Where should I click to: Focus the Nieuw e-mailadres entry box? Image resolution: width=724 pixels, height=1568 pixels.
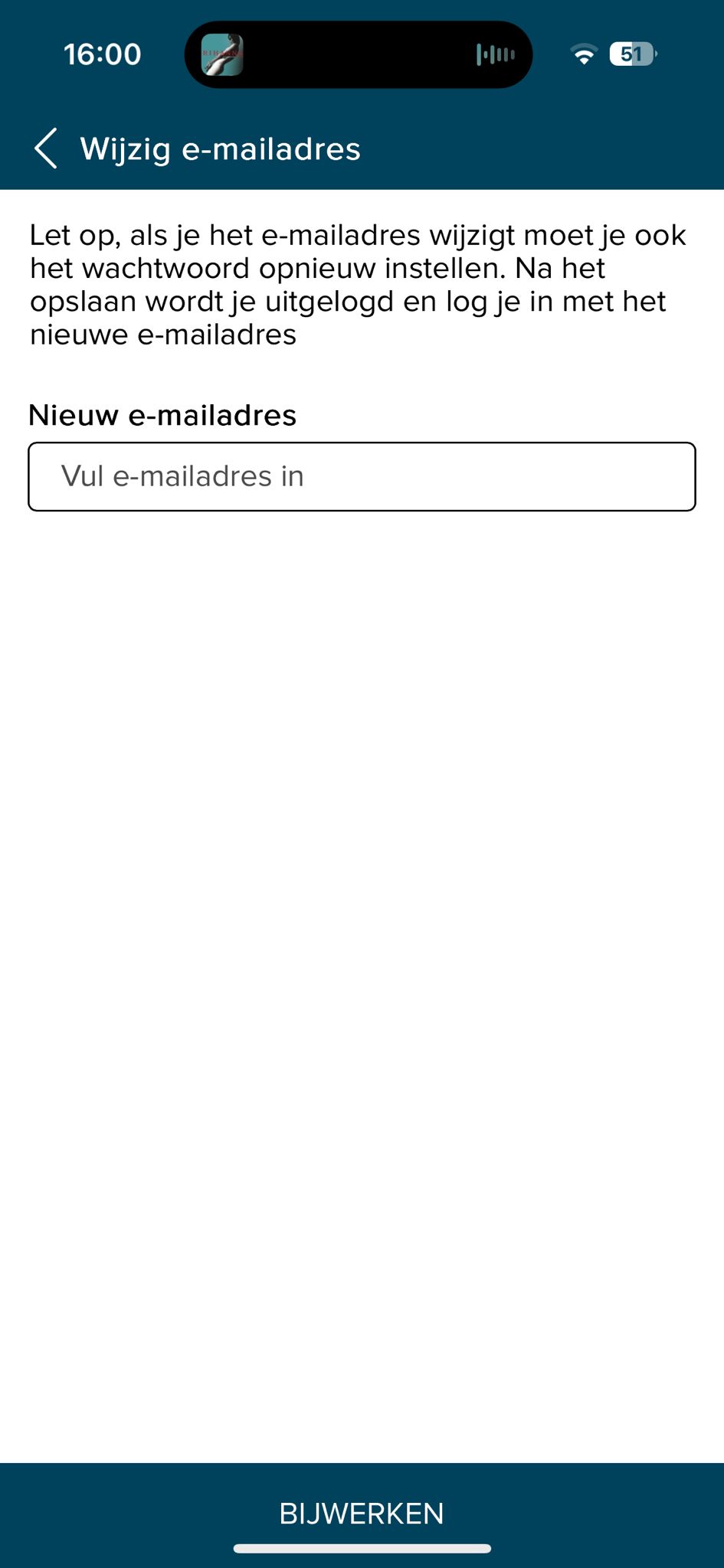tap(362, 476)
